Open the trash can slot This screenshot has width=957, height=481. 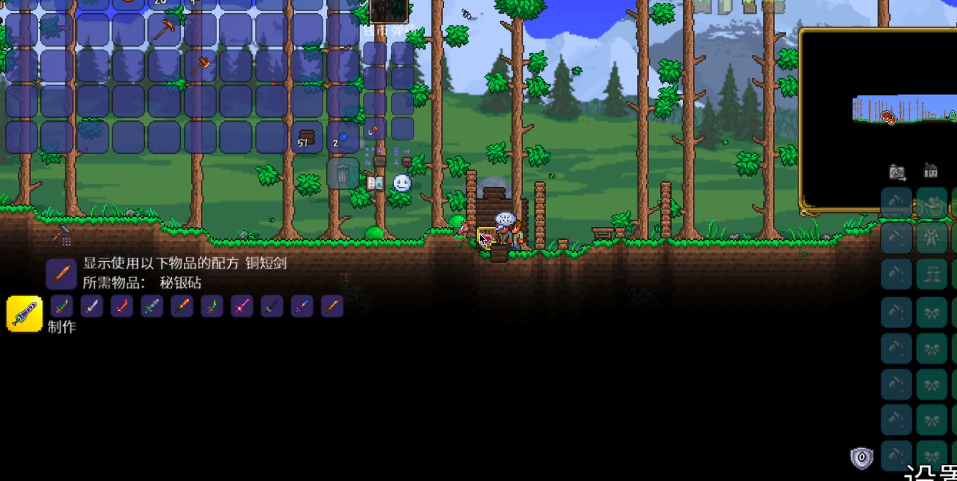(342, 173)
